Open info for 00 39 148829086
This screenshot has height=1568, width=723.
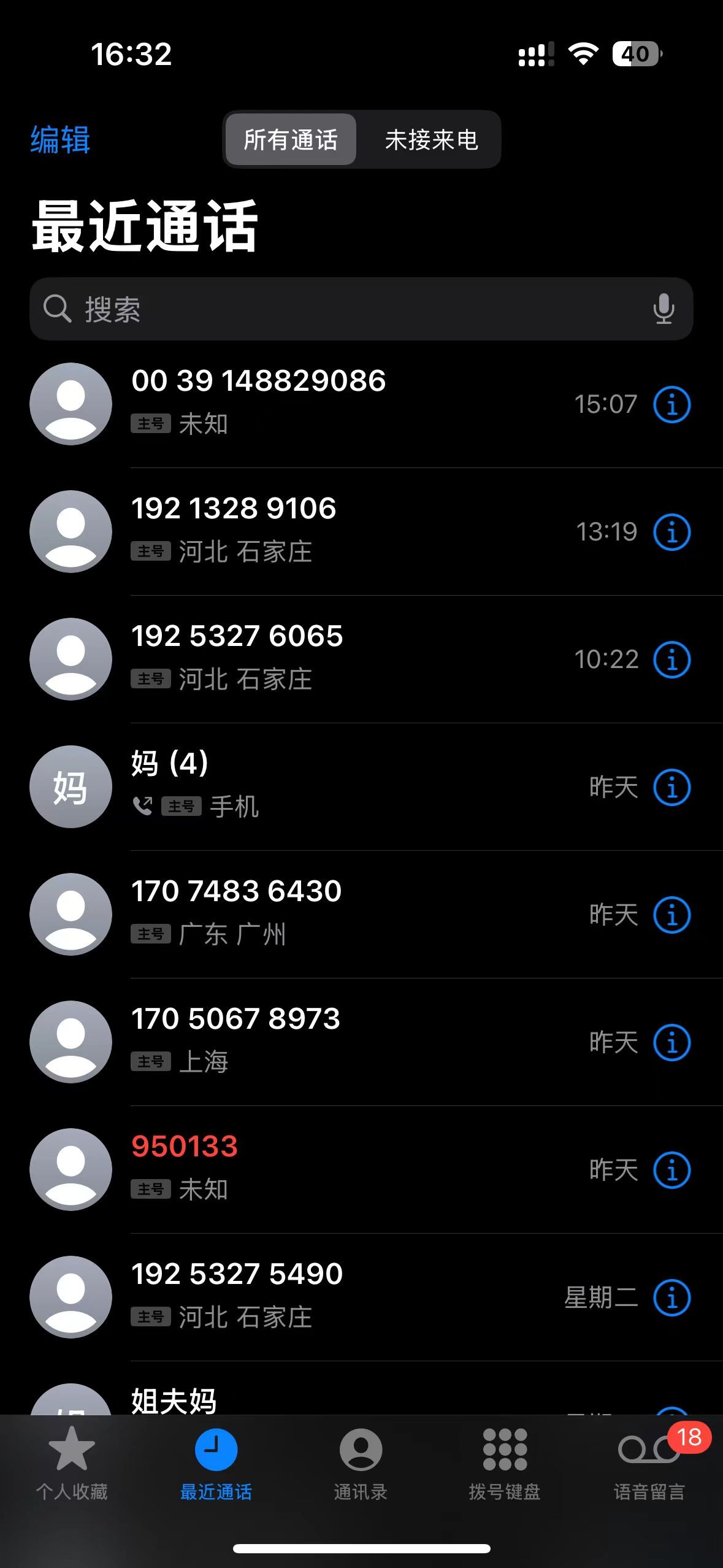[x=672, y=404]
